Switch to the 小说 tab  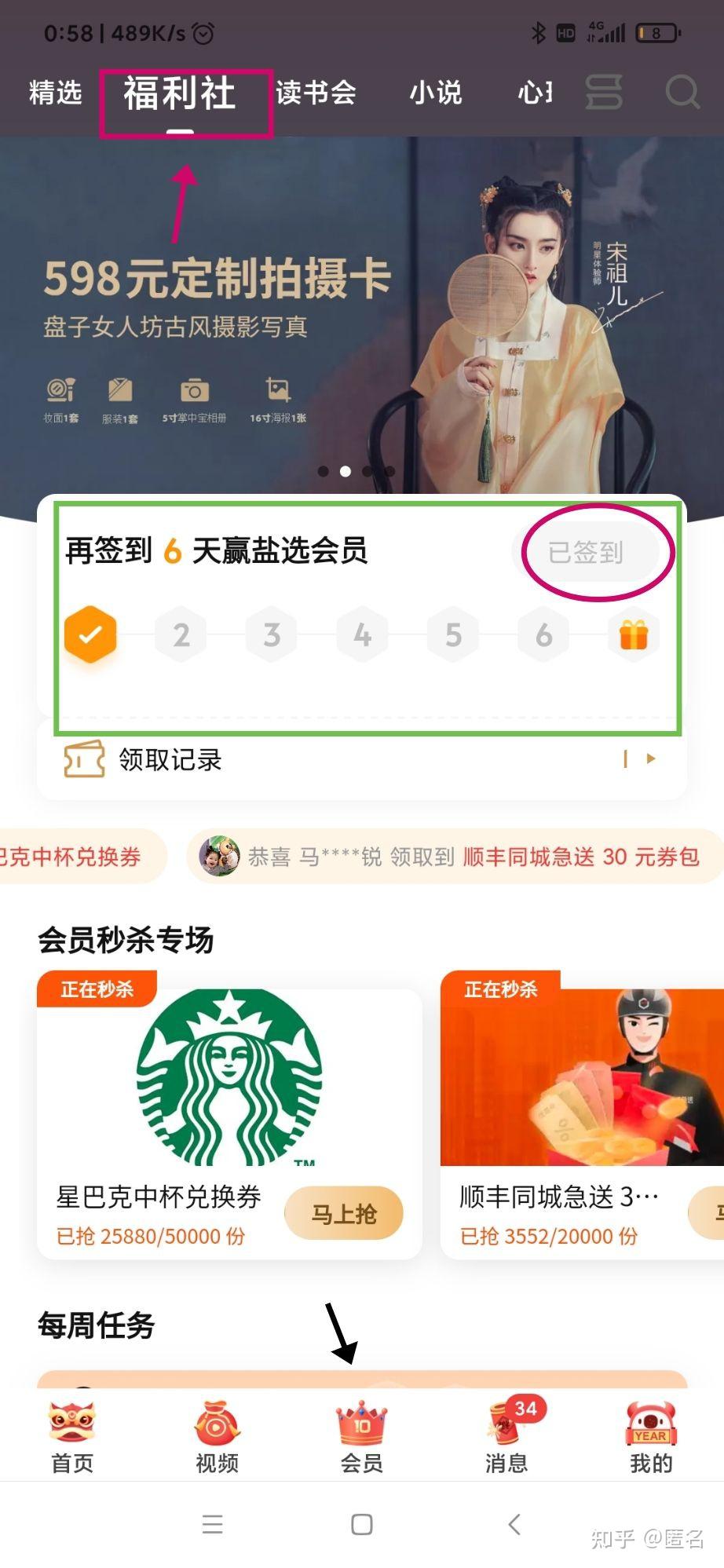tap(435, 93)
